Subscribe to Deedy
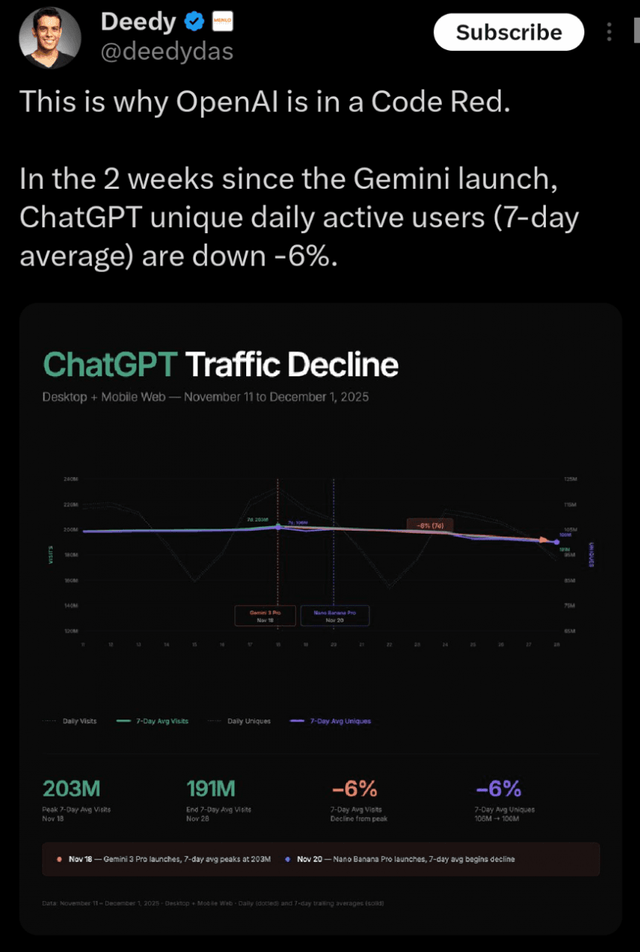640x952 pixels. pyautogui.click(x=508, y=32)
